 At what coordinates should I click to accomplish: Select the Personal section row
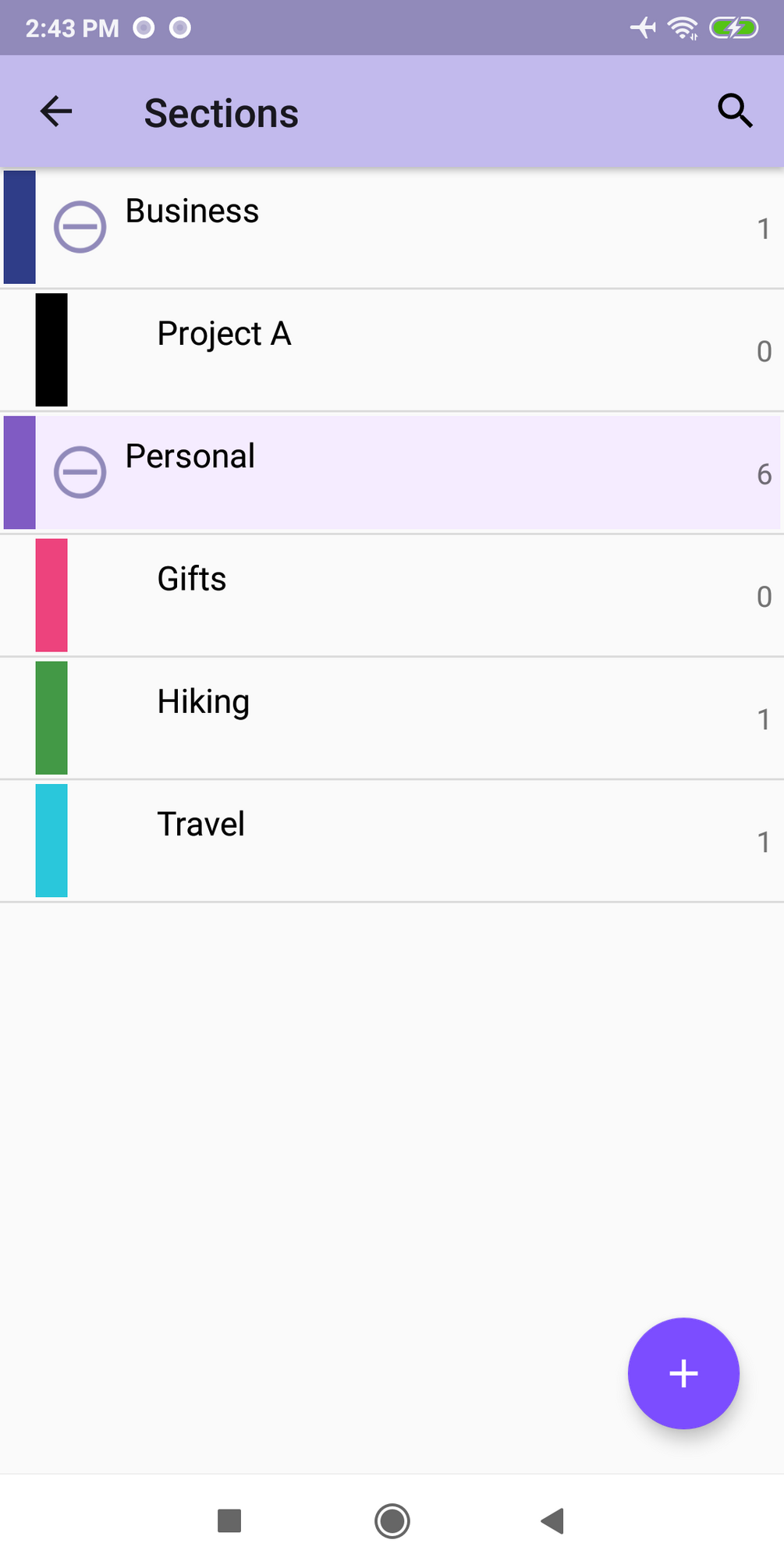[x=392, y=472]
